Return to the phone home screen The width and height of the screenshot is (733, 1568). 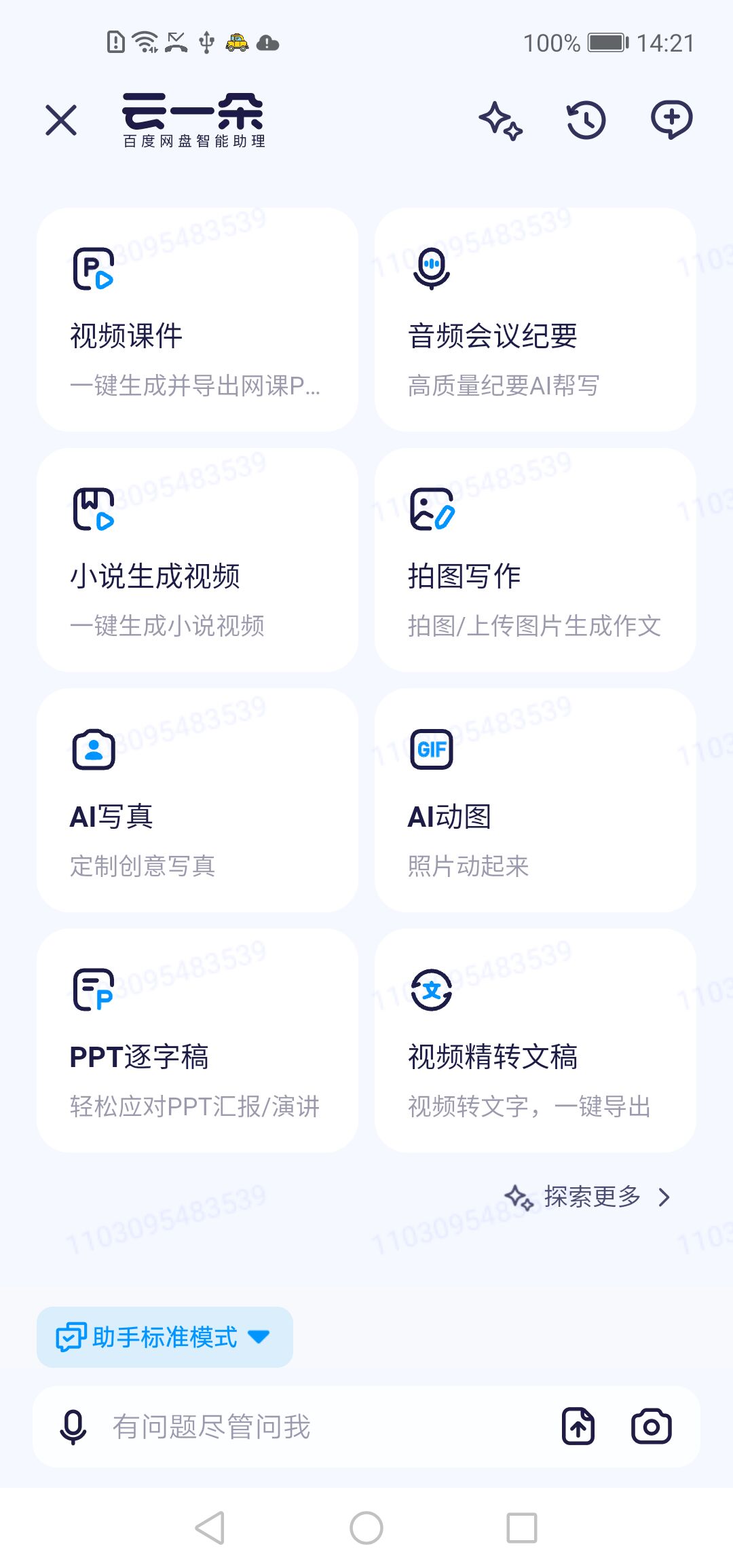(366, 1528)
